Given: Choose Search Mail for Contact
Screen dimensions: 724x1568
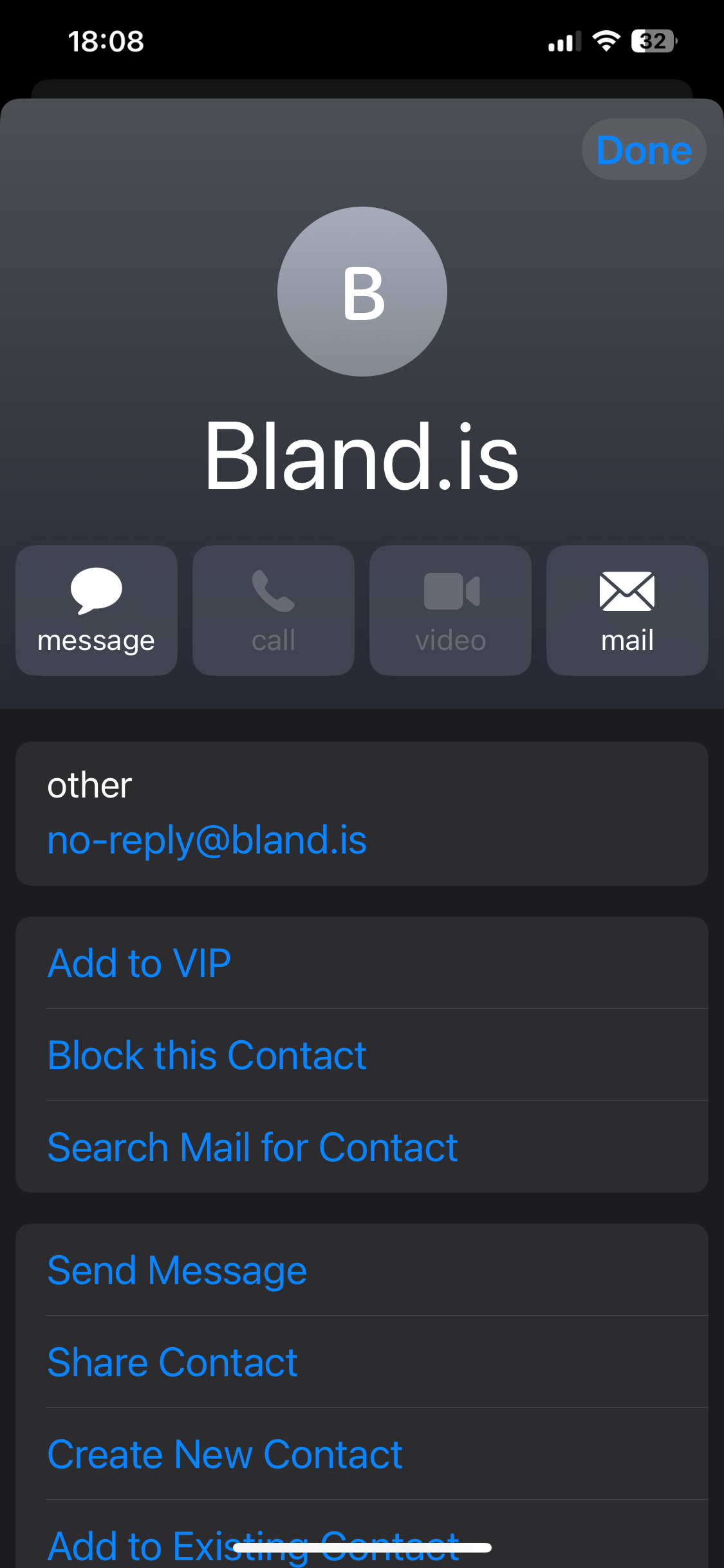Looking at the screenshot, I should coord(252,1147).
